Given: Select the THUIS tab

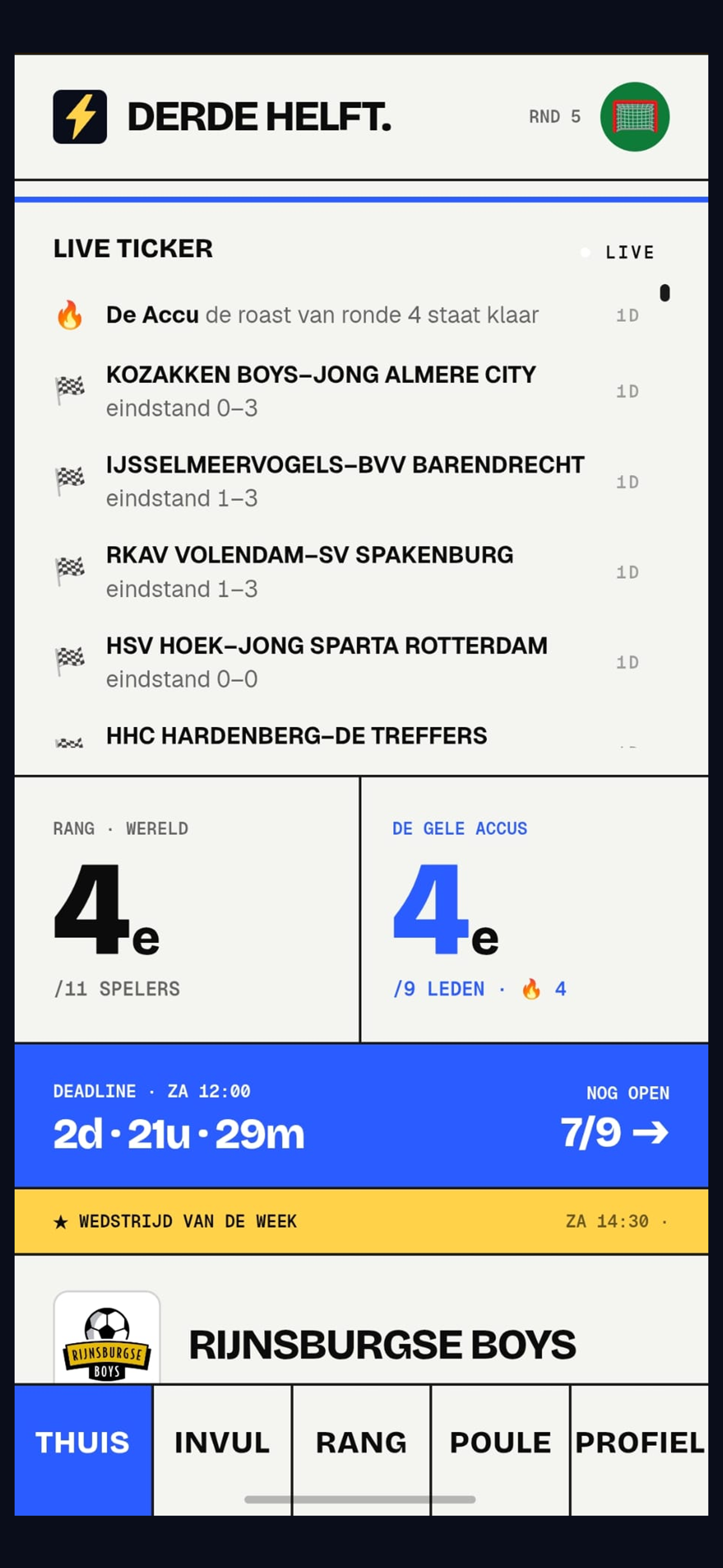Looking at the screenshot, I should [x=83, y=1449].
